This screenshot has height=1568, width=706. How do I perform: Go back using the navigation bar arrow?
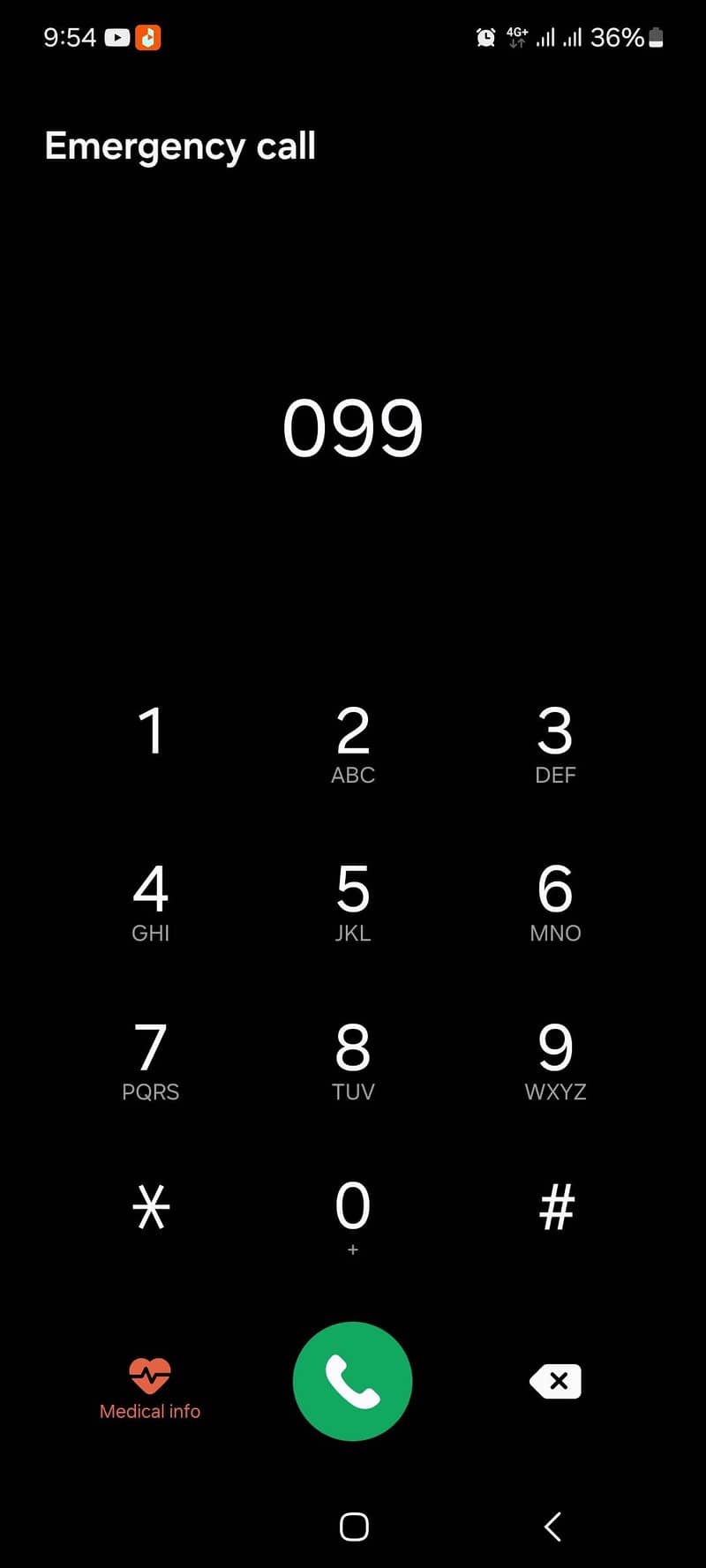(553, 1527)
